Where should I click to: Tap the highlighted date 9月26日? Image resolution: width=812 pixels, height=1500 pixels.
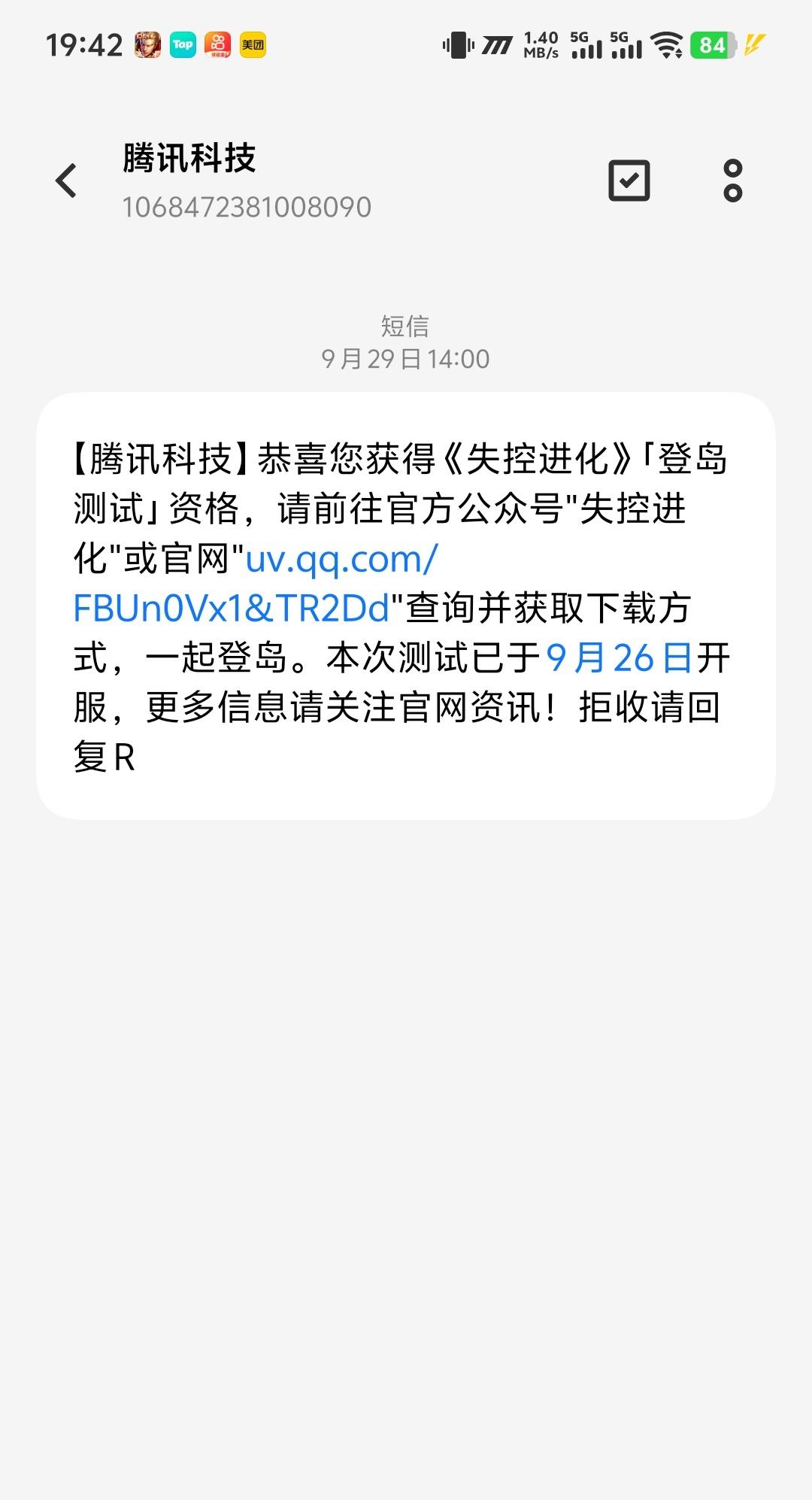[x=619, y=658]
